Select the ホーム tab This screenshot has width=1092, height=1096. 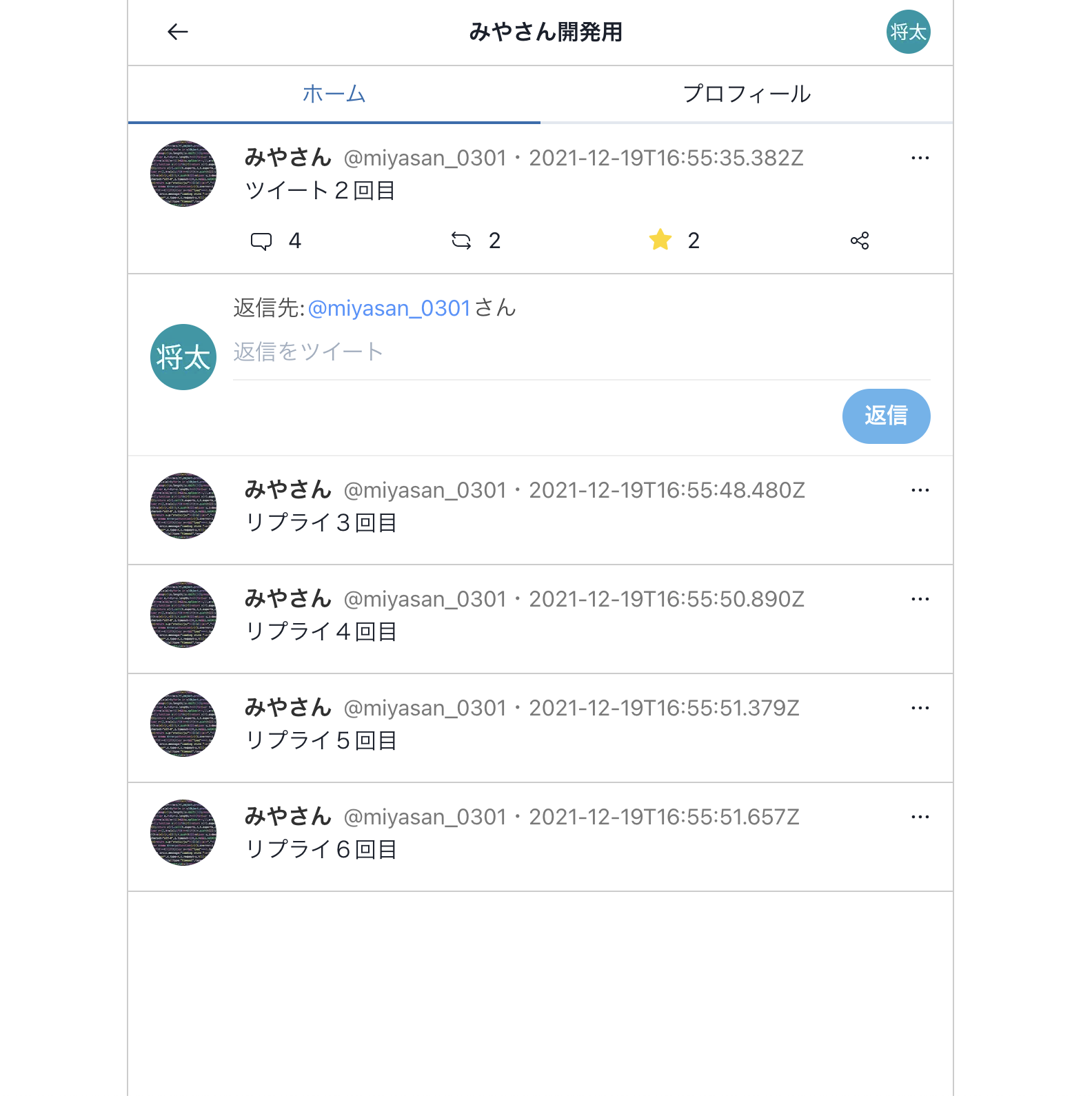(334, 94)
